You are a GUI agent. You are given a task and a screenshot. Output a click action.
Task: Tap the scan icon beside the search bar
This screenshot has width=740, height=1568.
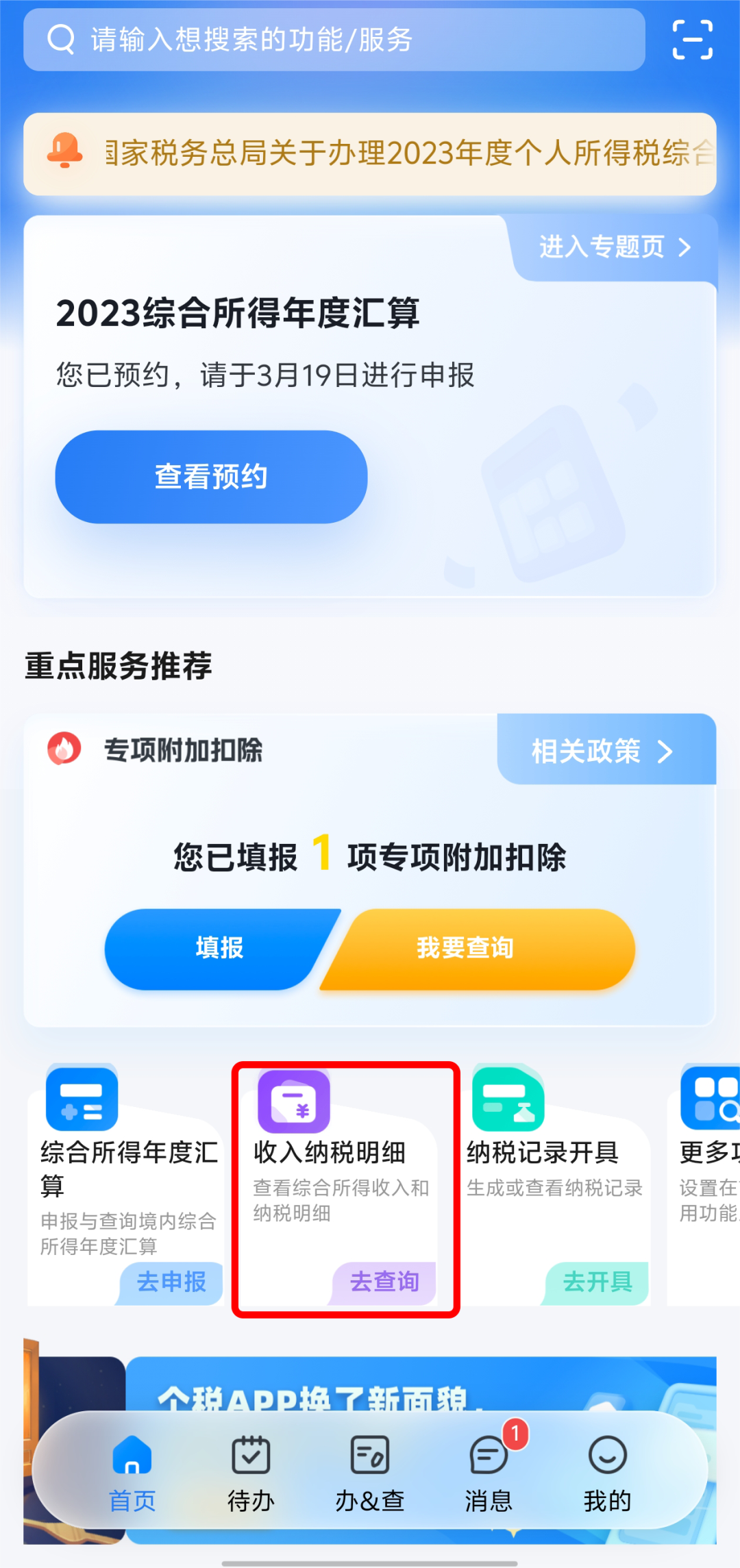(x=692, y=40)
